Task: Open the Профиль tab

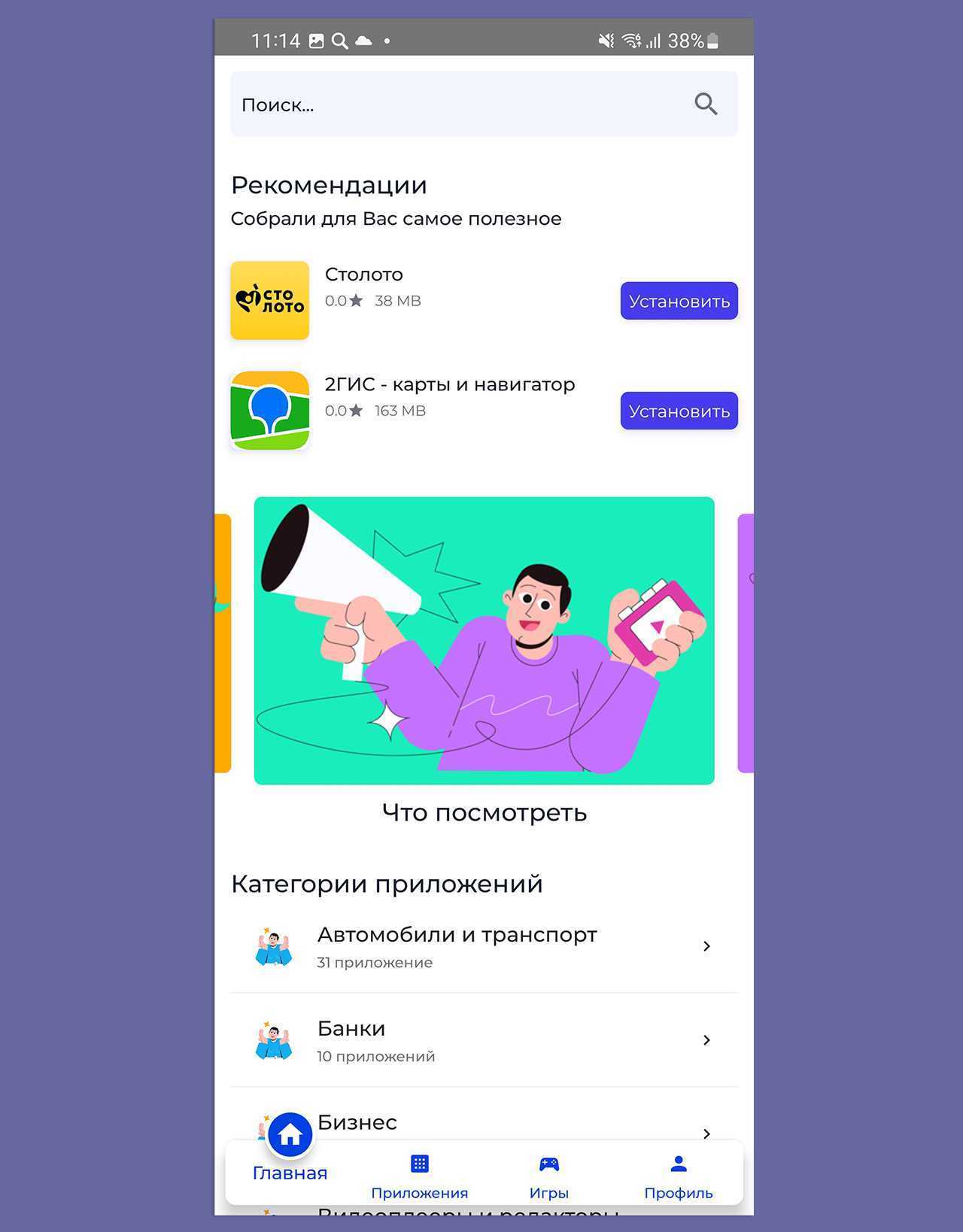Action: 678,1177
